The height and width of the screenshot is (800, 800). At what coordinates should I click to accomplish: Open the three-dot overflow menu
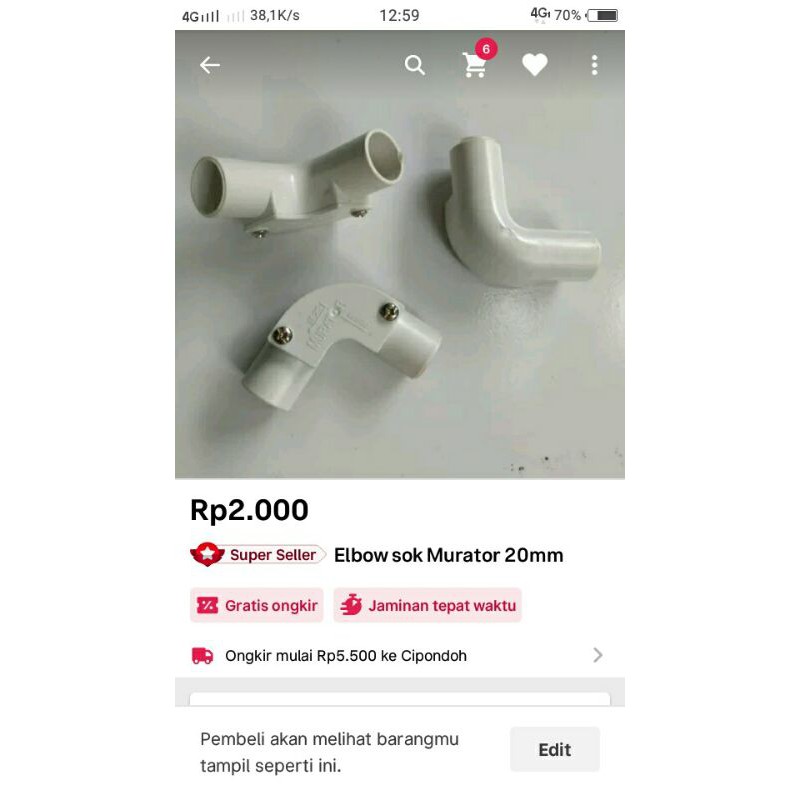pos(594,65)
